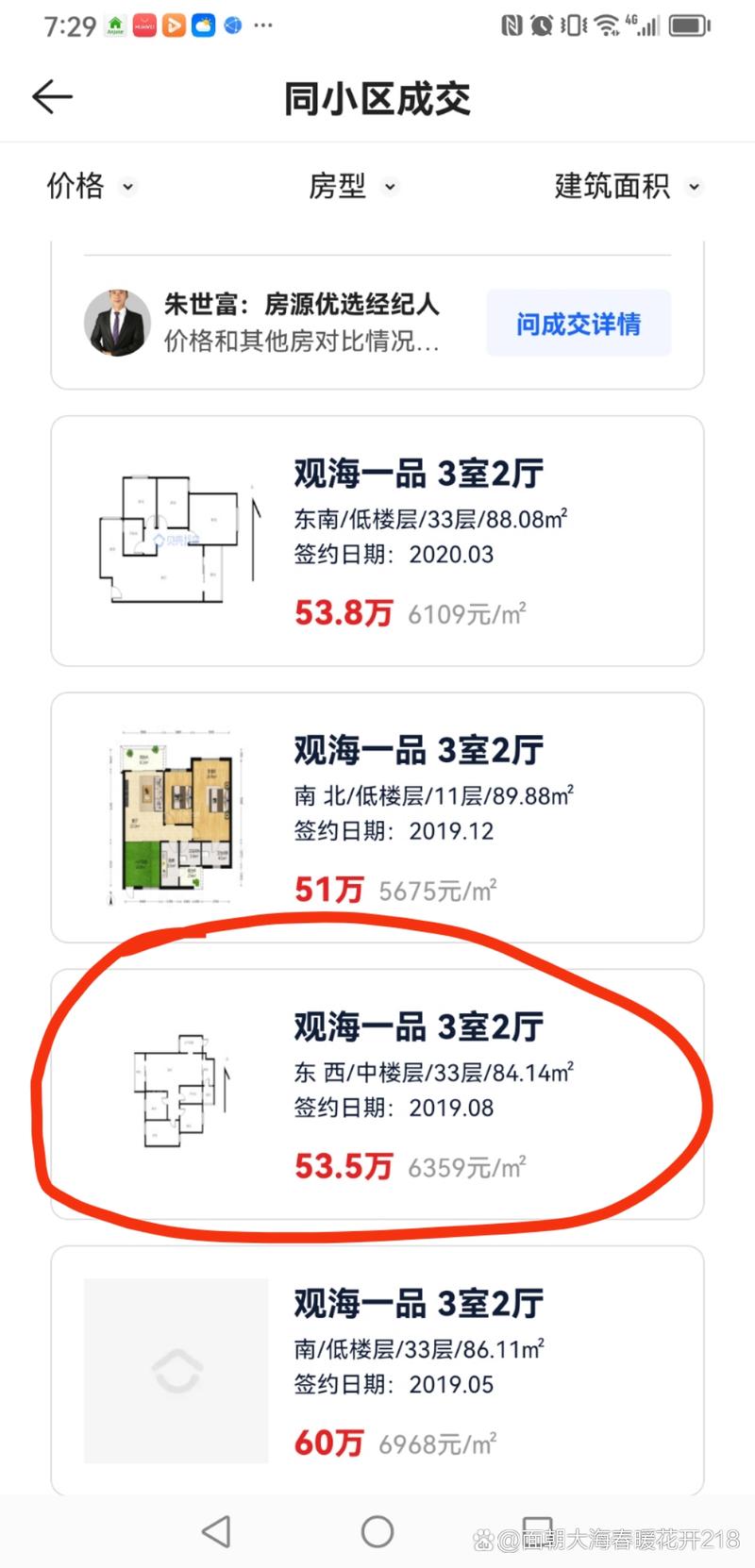The height and width of the screenshot is (1568, 755).
Task: Open the 价格 price filter dropdown
Action: point(88,187)
